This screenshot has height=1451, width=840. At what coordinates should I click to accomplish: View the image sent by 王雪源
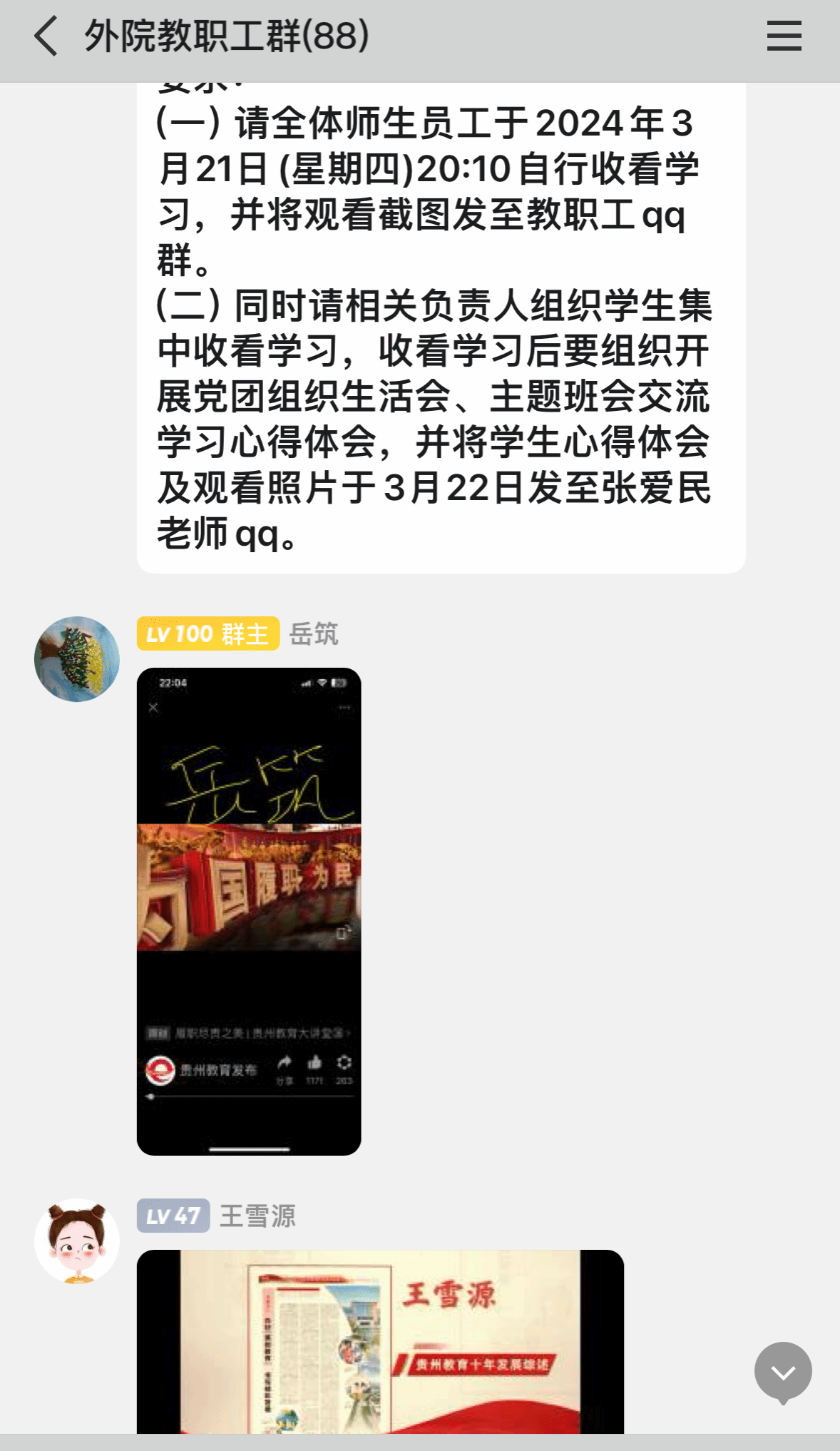tap(380, 1340)
